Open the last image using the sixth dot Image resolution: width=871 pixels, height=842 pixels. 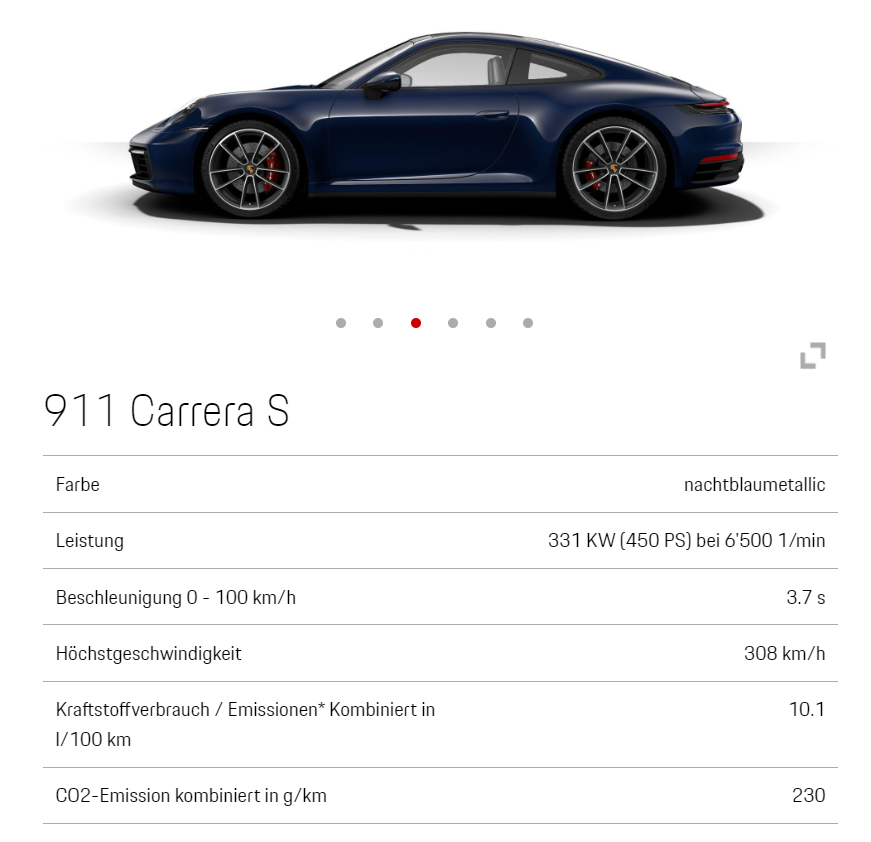tap(528, 323)
